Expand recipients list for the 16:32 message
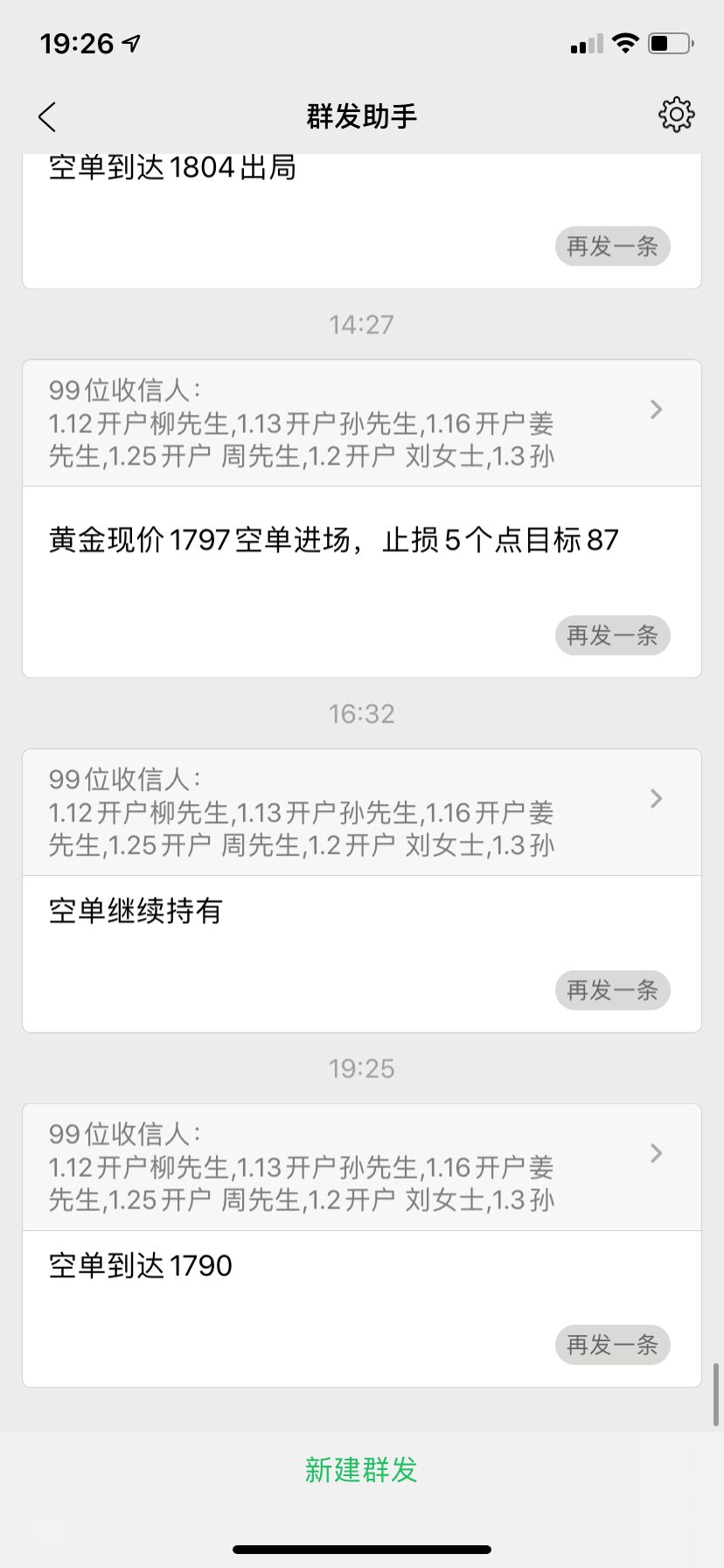 (362, 813)
